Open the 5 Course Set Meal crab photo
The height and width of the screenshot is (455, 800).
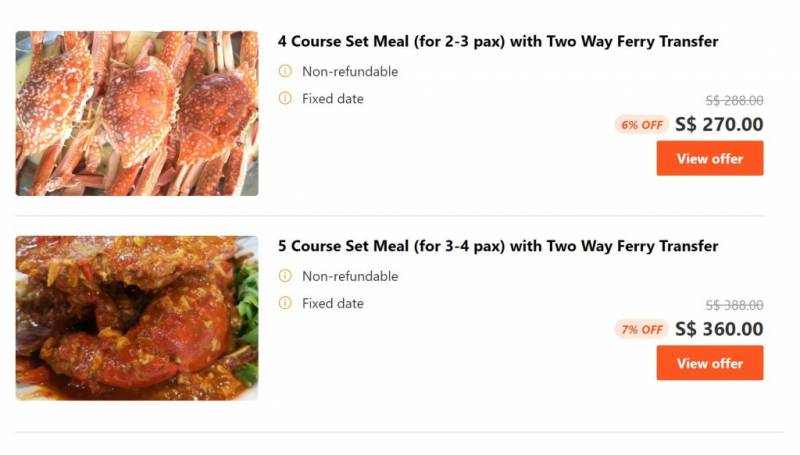pos(137,318)
